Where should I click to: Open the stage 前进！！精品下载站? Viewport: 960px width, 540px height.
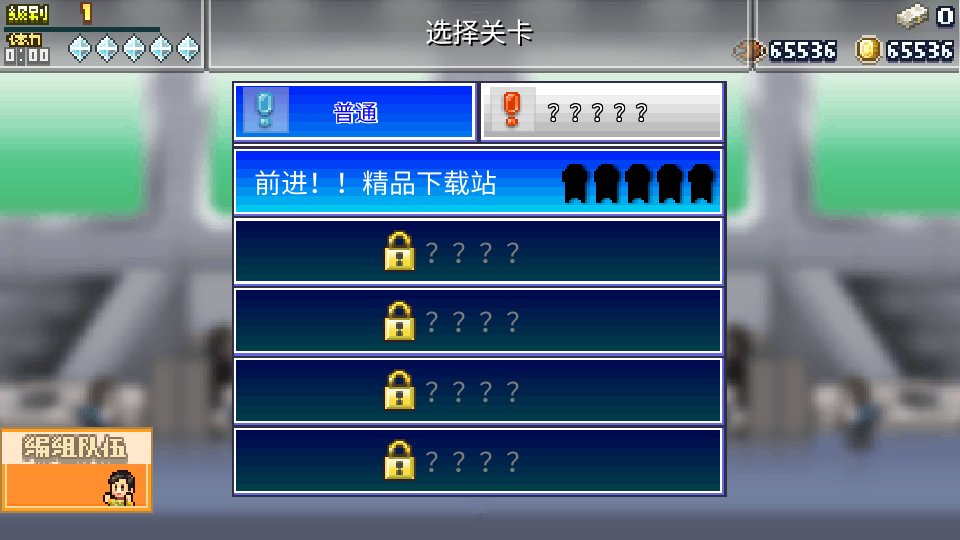click(x=477, y=183)
